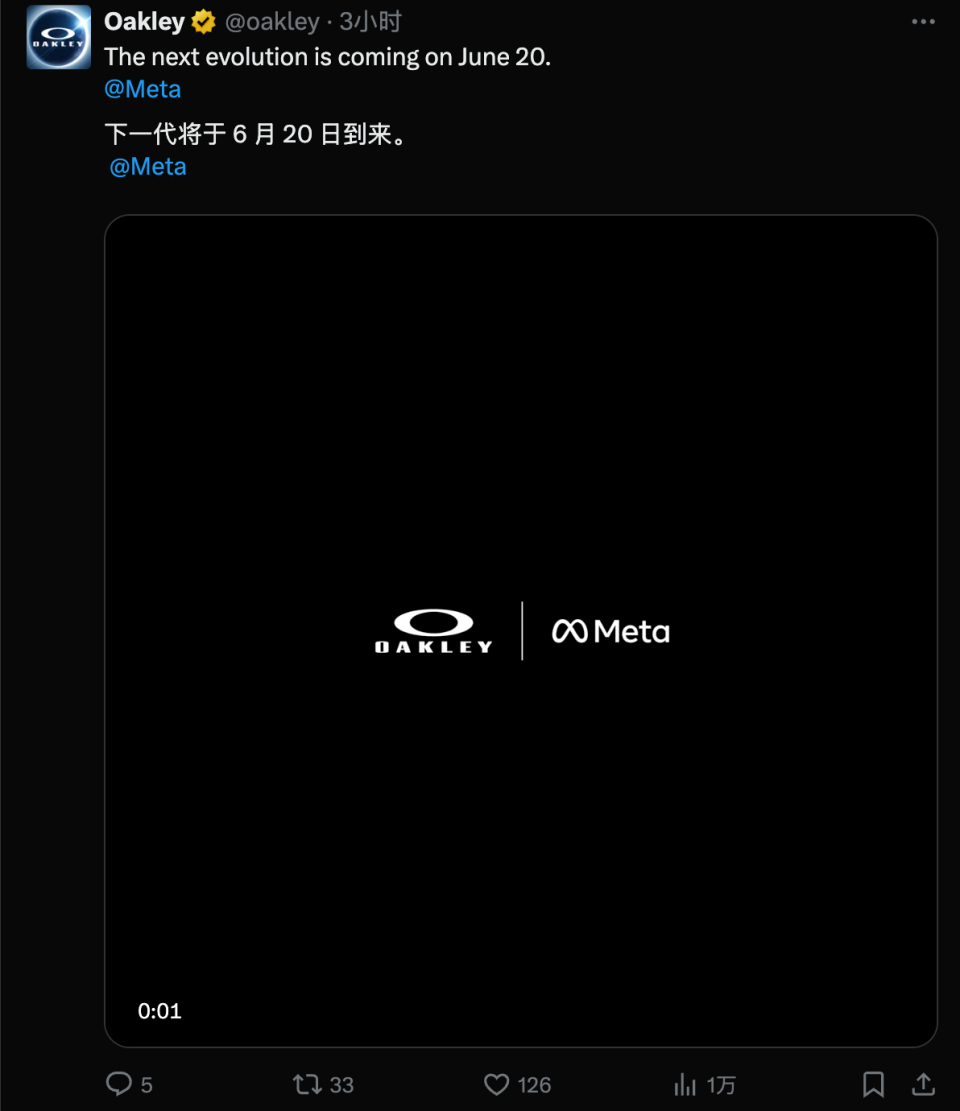
Task: Bookmark the post with the bookmark icon
Action: [873, 1084]
